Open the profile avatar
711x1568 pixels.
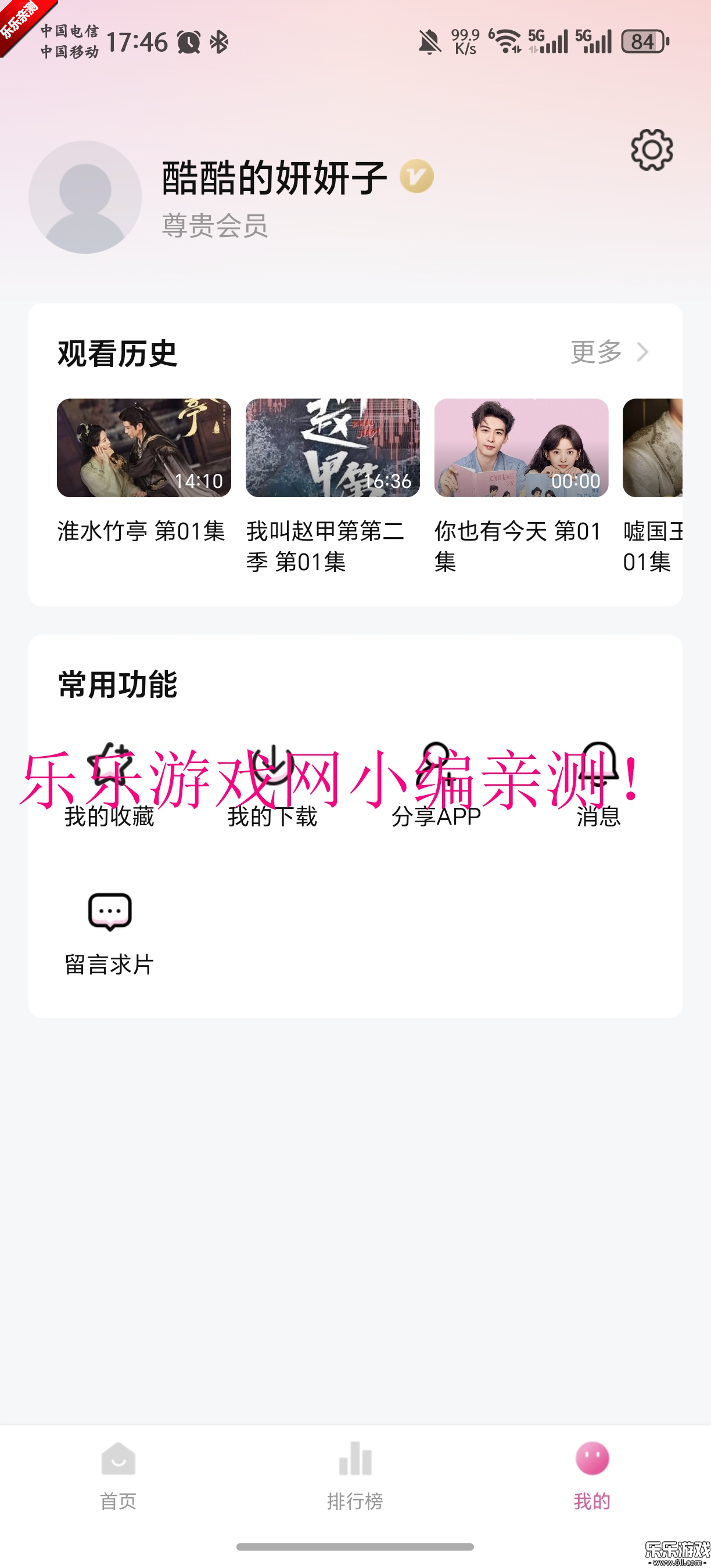pos(85,197)
